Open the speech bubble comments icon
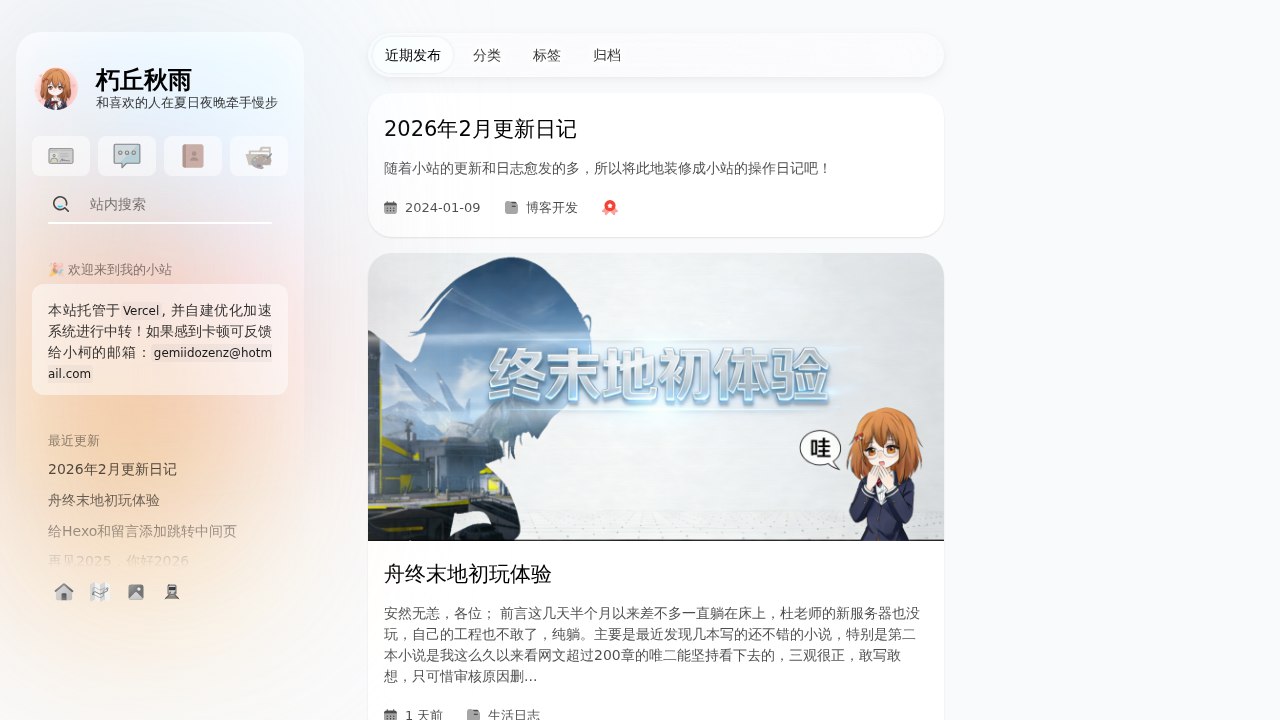Viewport: 1280px width, 720px height. point(127,156)
